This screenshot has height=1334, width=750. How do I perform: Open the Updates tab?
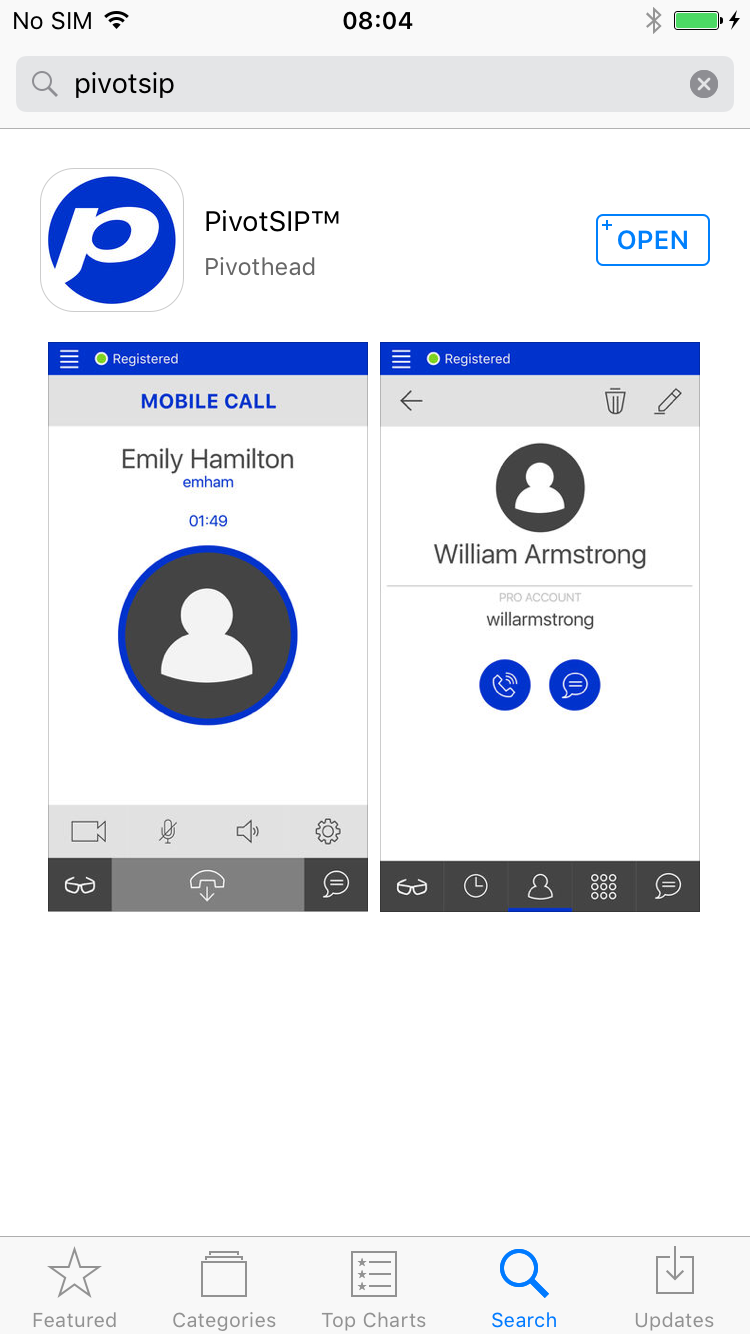click(674, 1288)
